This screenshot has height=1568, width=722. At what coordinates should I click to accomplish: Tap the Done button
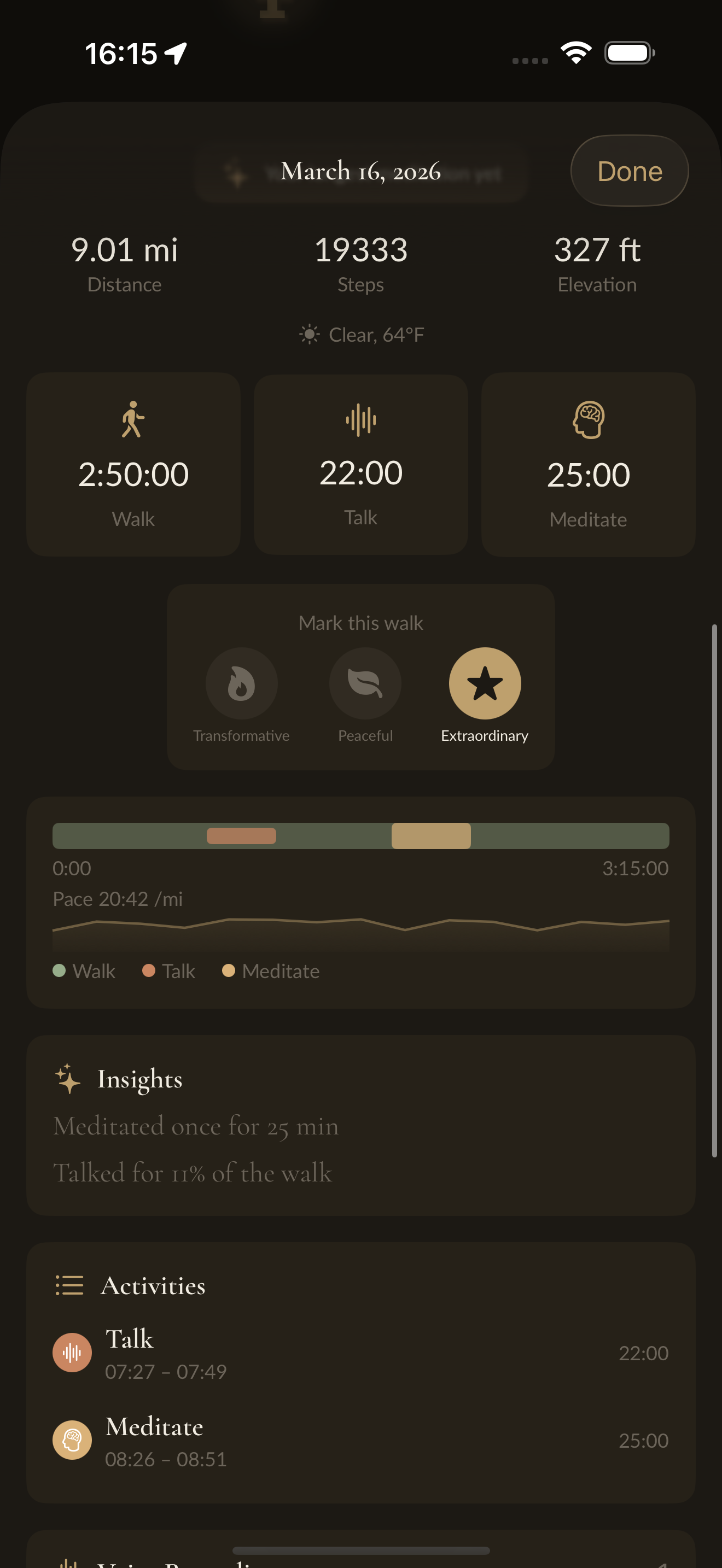(629, 171)
